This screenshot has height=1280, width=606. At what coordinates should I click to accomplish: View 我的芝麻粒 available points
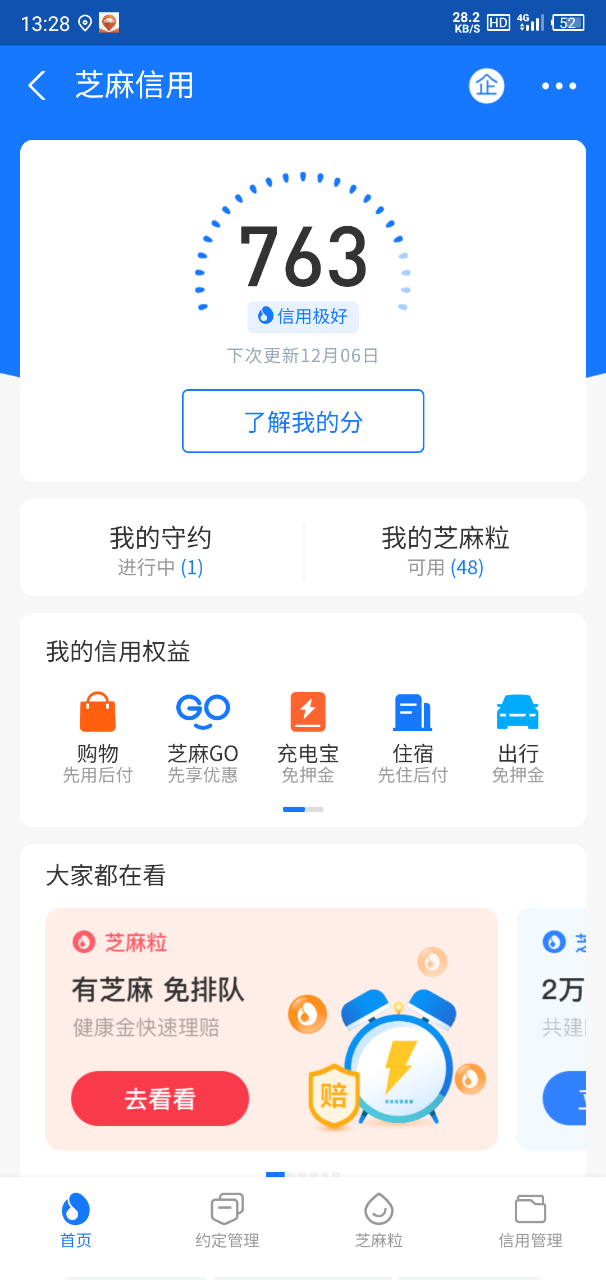tap(445, 550)
